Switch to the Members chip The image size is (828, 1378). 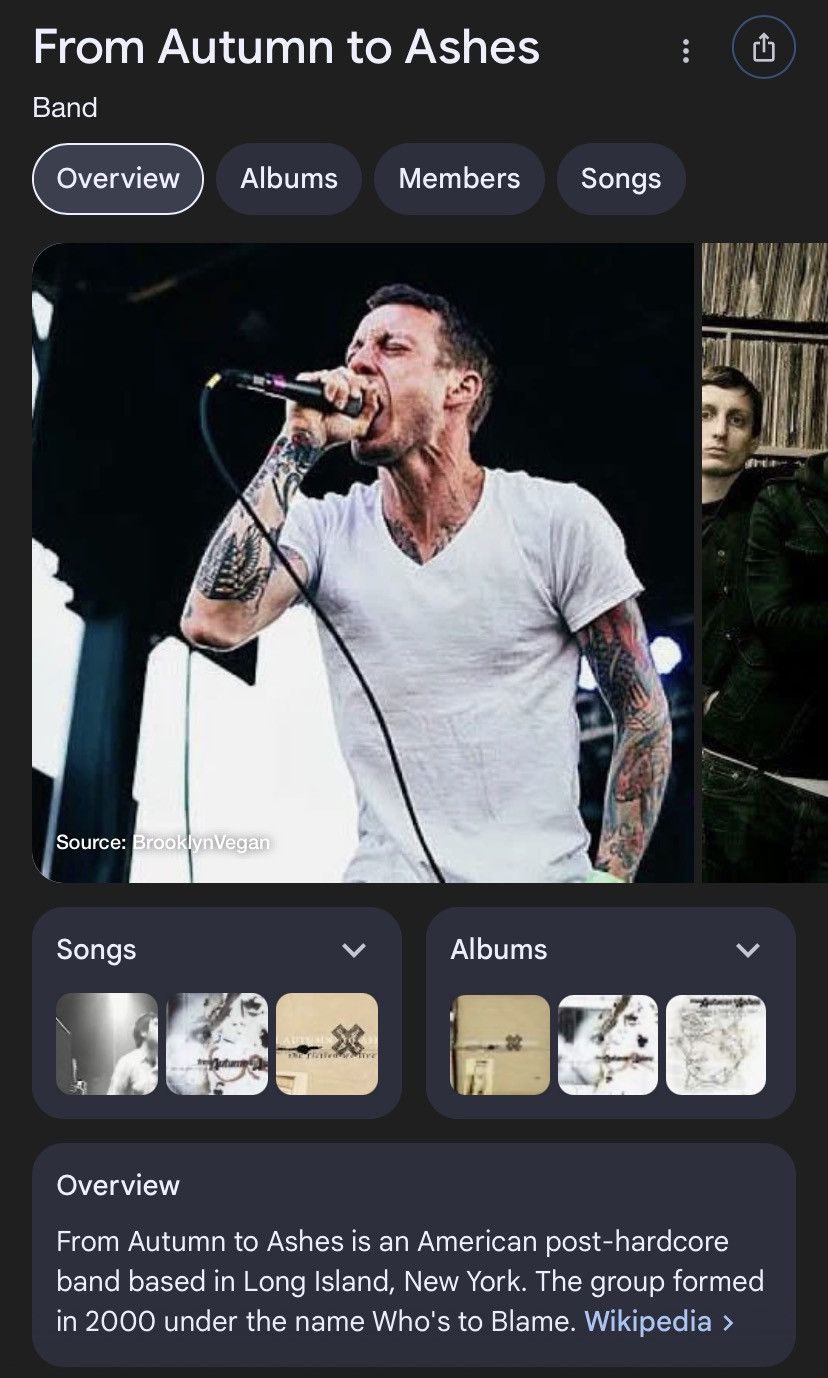coord(459,179)
